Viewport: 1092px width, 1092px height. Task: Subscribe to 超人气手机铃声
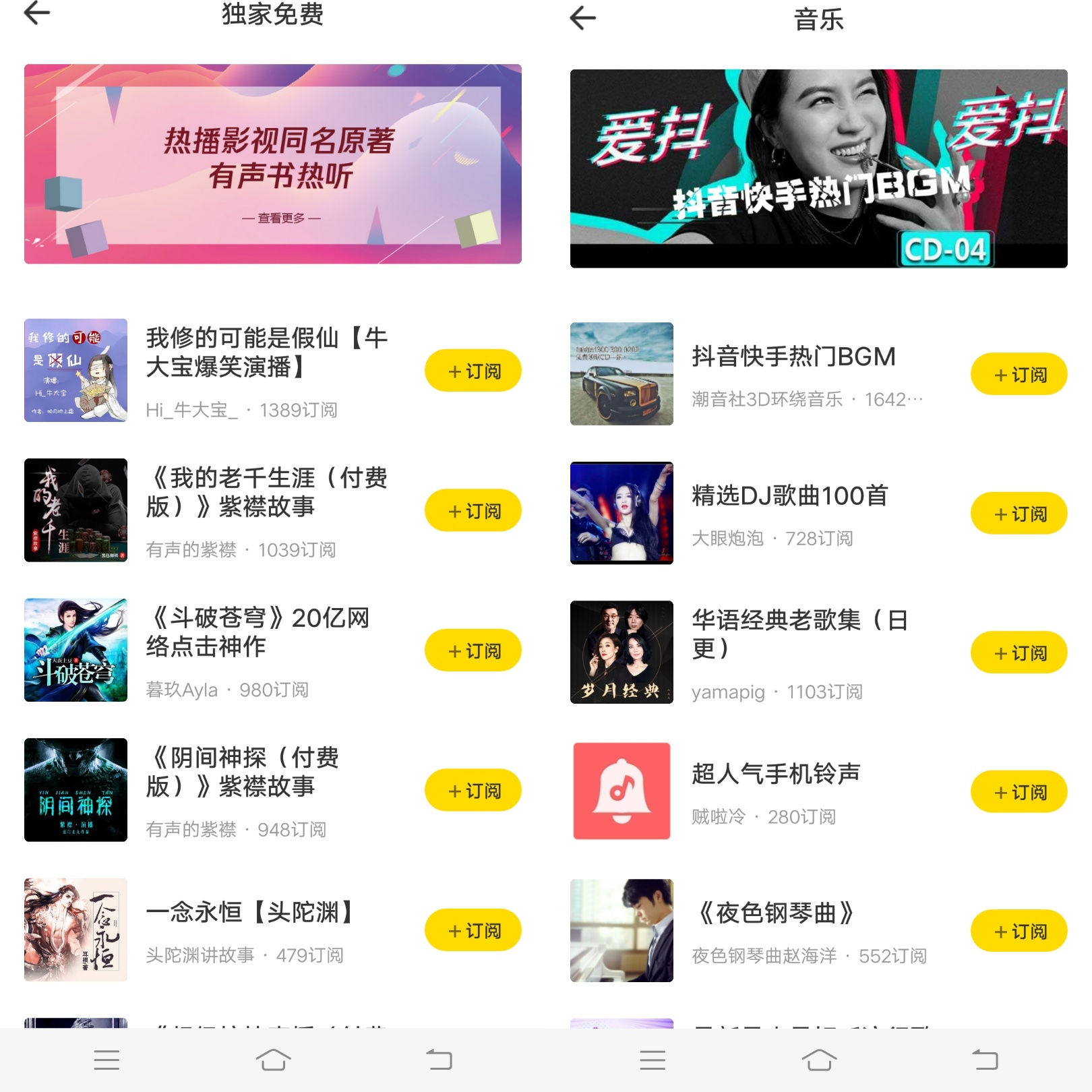1019,792
